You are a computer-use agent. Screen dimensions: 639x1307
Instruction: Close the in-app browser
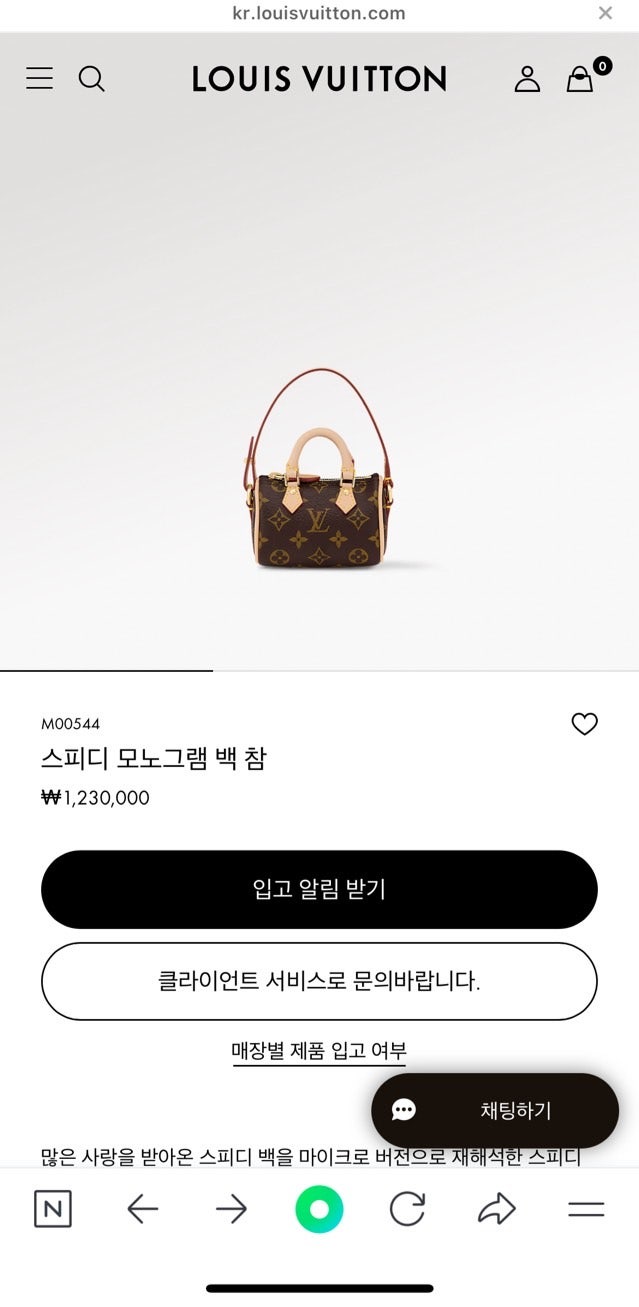pyautogui.click(x=605, y=13)
